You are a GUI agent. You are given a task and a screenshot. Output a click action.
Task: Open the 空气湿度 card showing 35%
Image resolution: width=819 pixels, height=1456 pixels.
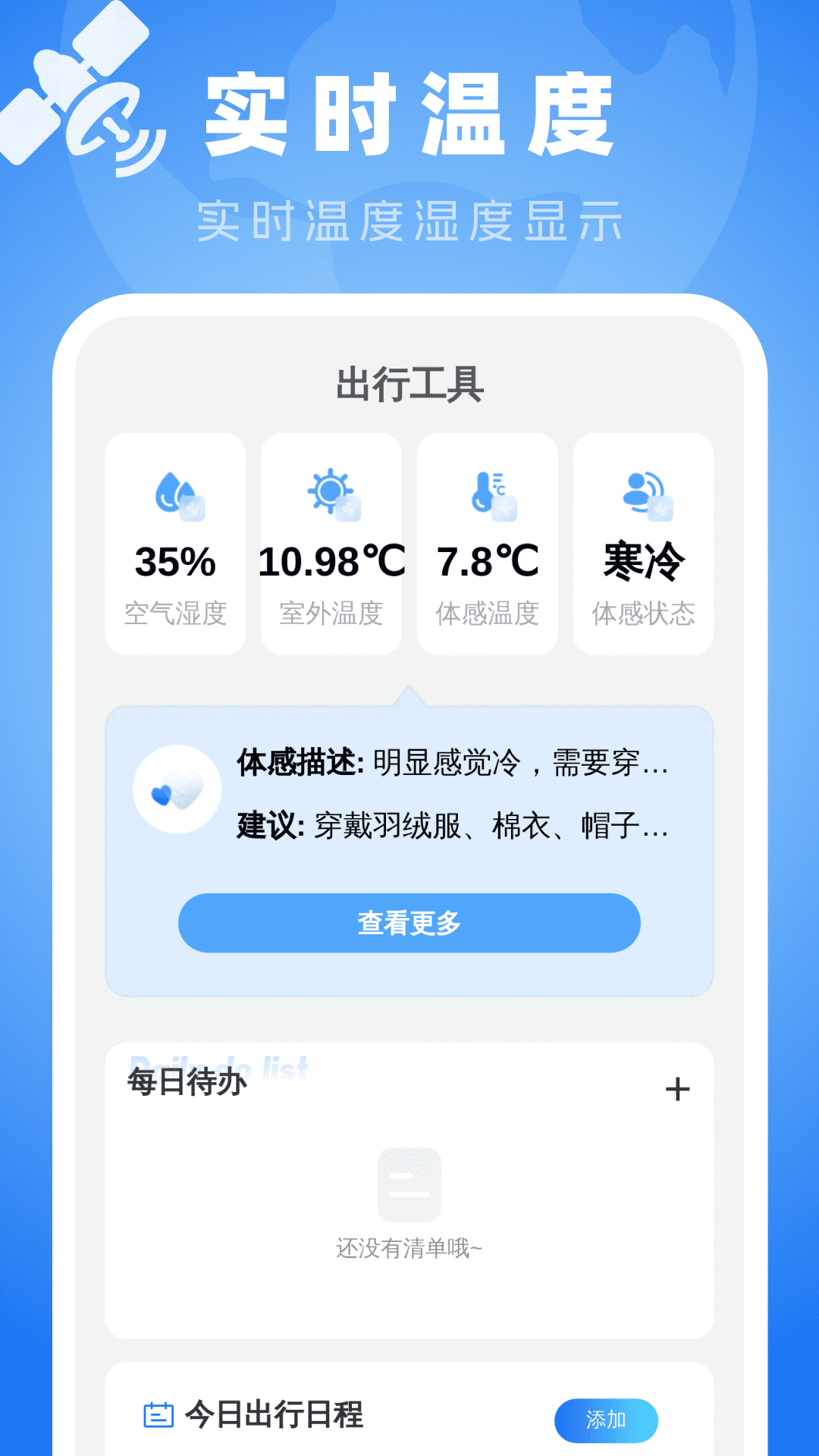pos(176,542)
